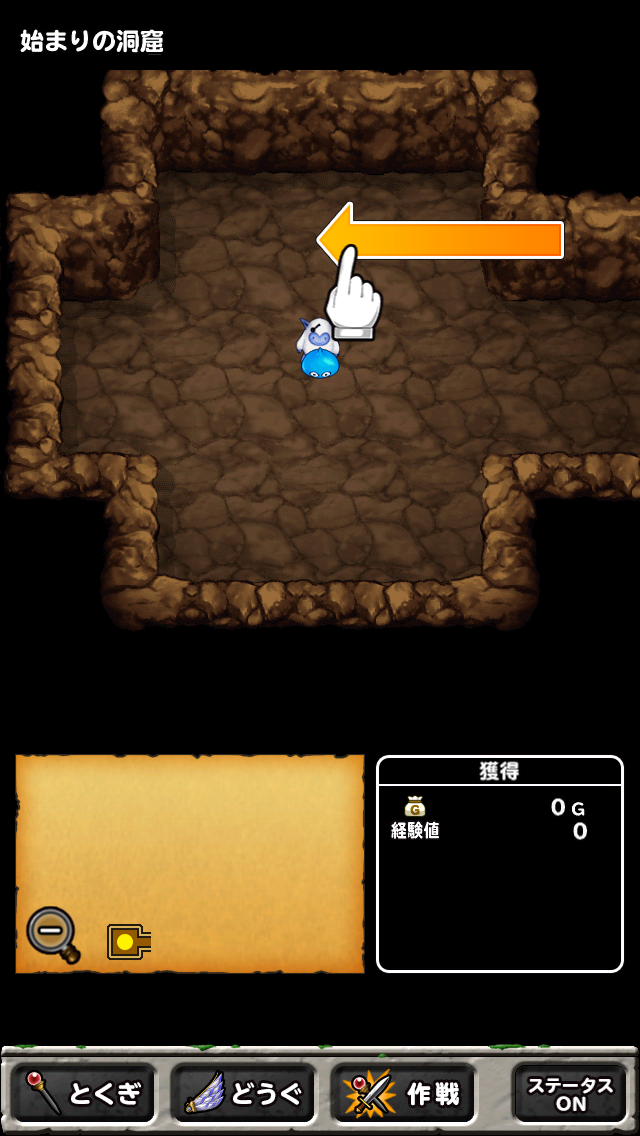The height and width of the screenshot is (1136, 640).
Task: Open the 作戦 tactics menu
Action: coord(403,1093)
